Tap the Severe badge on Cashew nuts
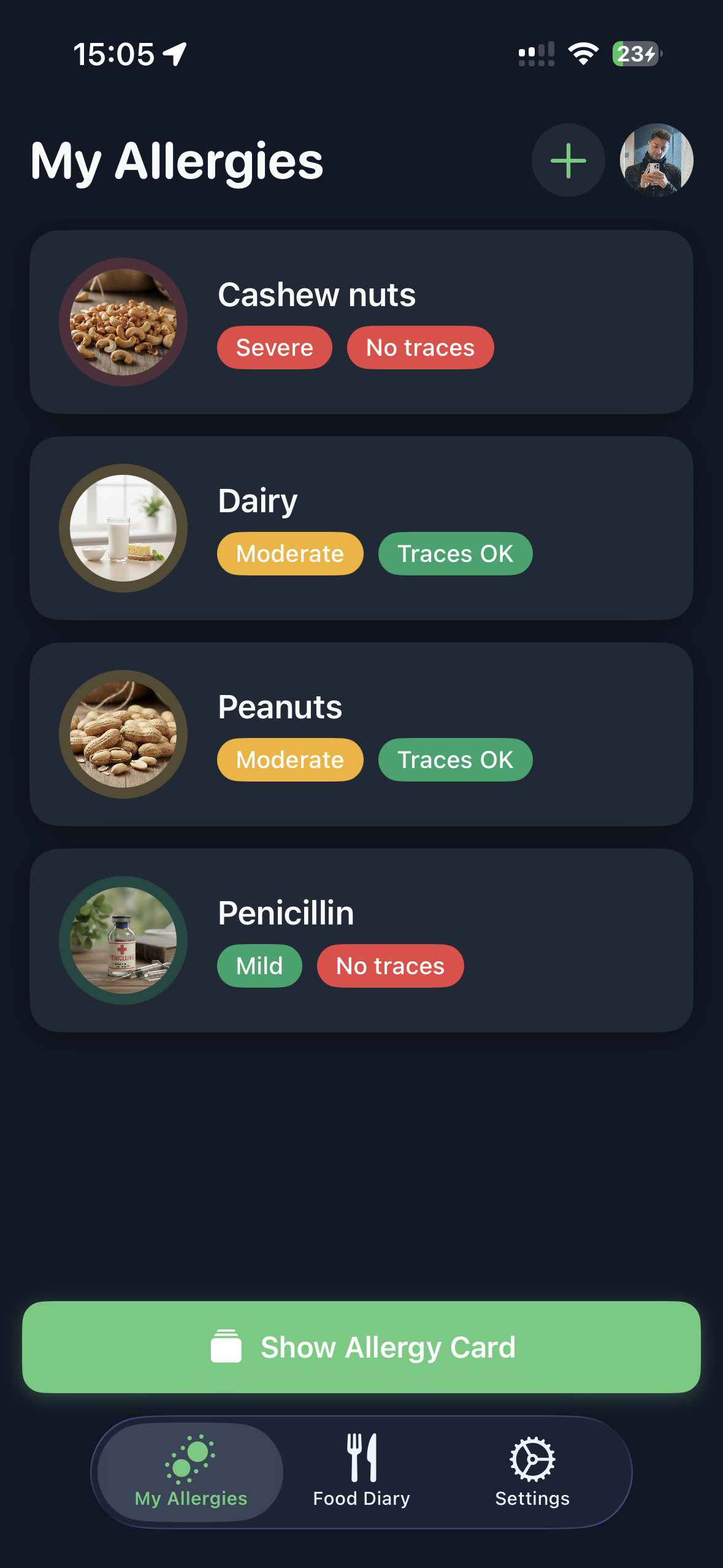 [x=274, y=347]
